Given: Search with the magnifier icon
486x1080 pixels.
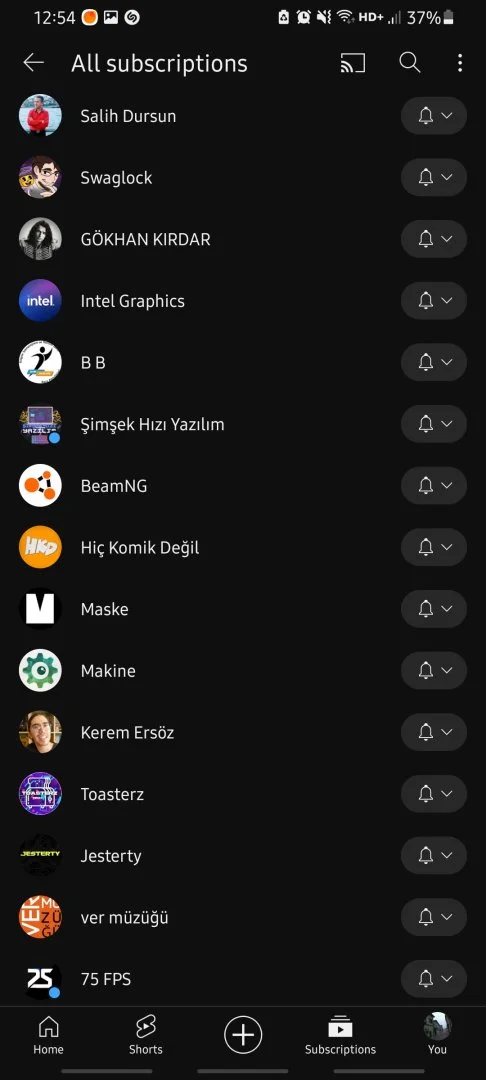Looking at the screenshot, I should point(410,63).
